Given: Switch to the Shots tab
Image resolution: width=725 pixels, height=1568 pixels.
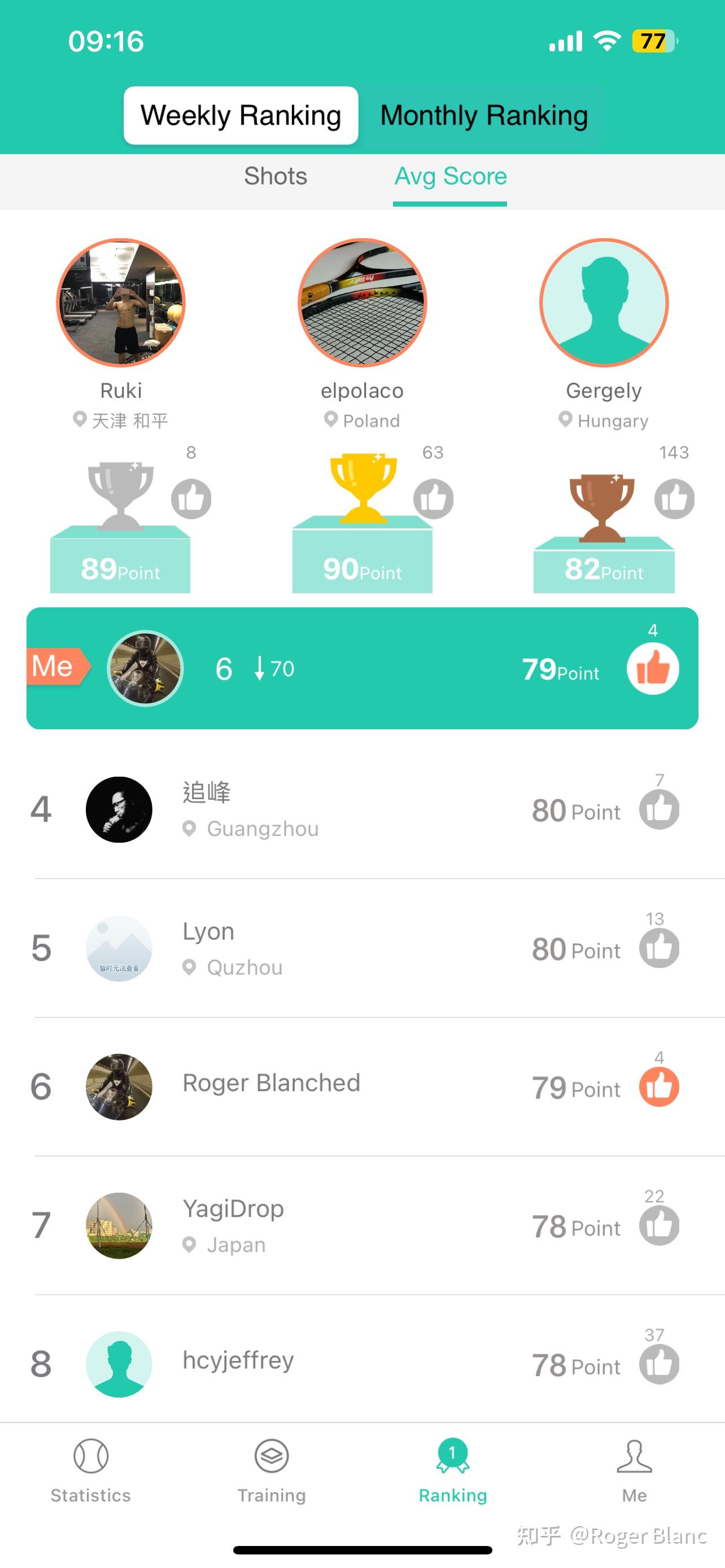Looking at the screenshot, I should click(275, 177).
